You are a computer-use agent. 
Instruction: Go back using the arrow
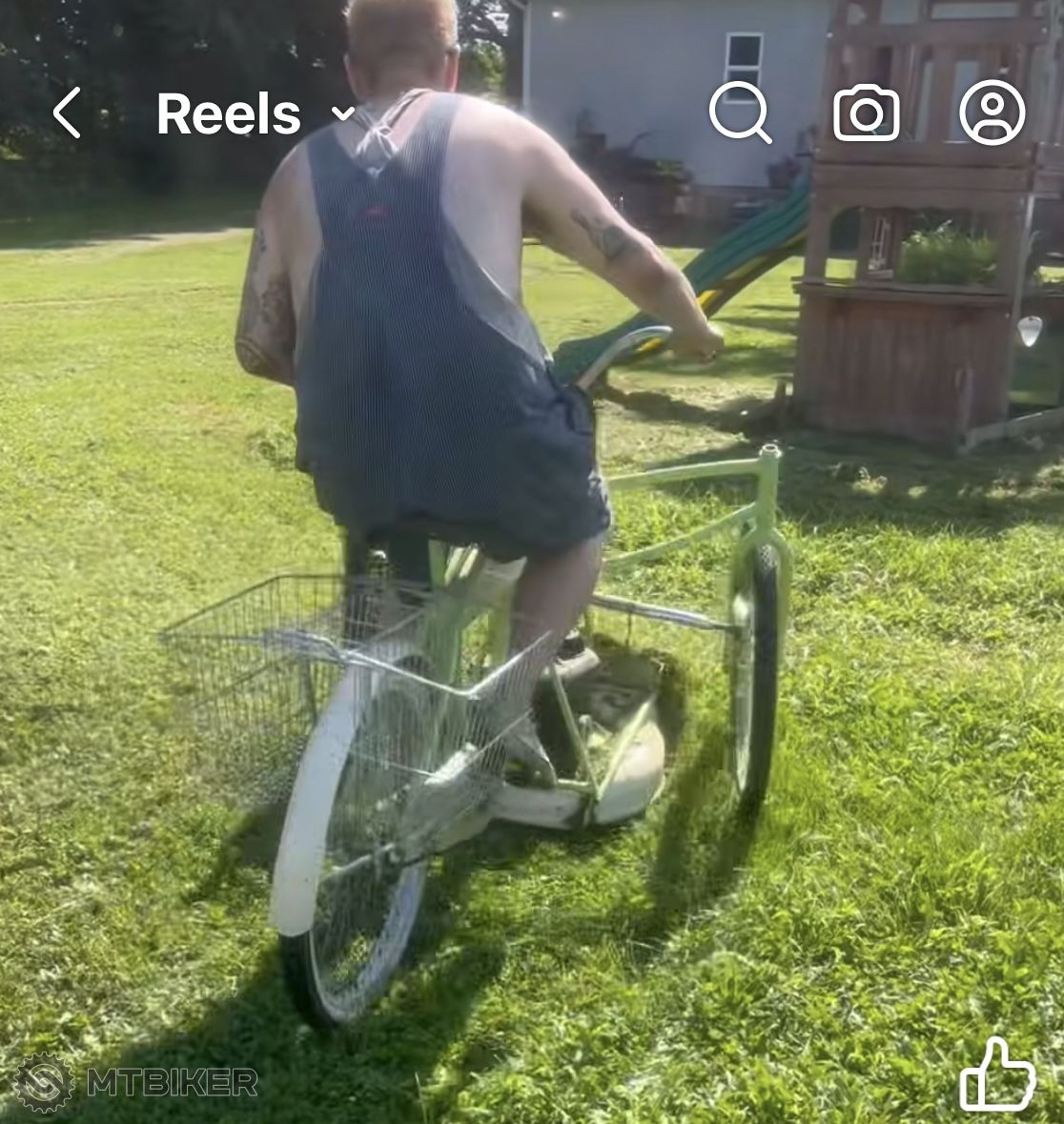coord(67,113)
